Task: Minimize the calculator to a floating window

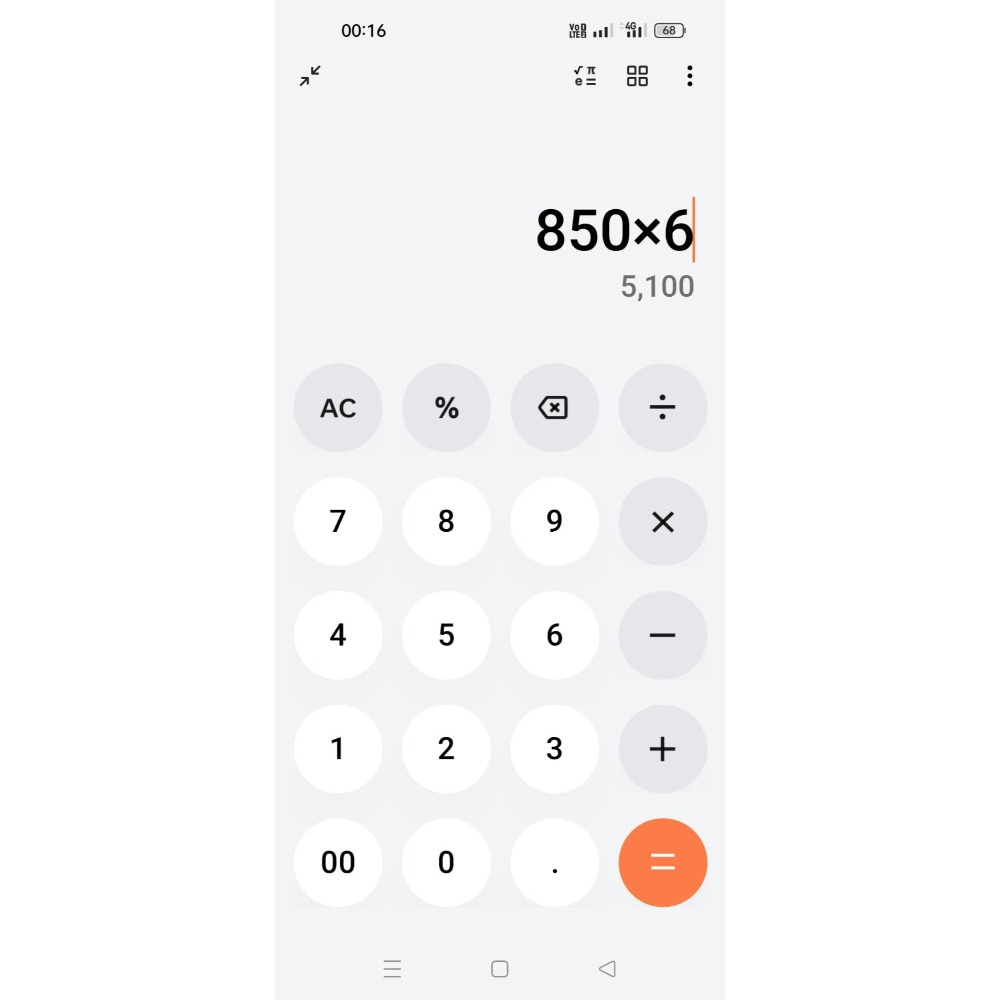Action: coord(310,76)
